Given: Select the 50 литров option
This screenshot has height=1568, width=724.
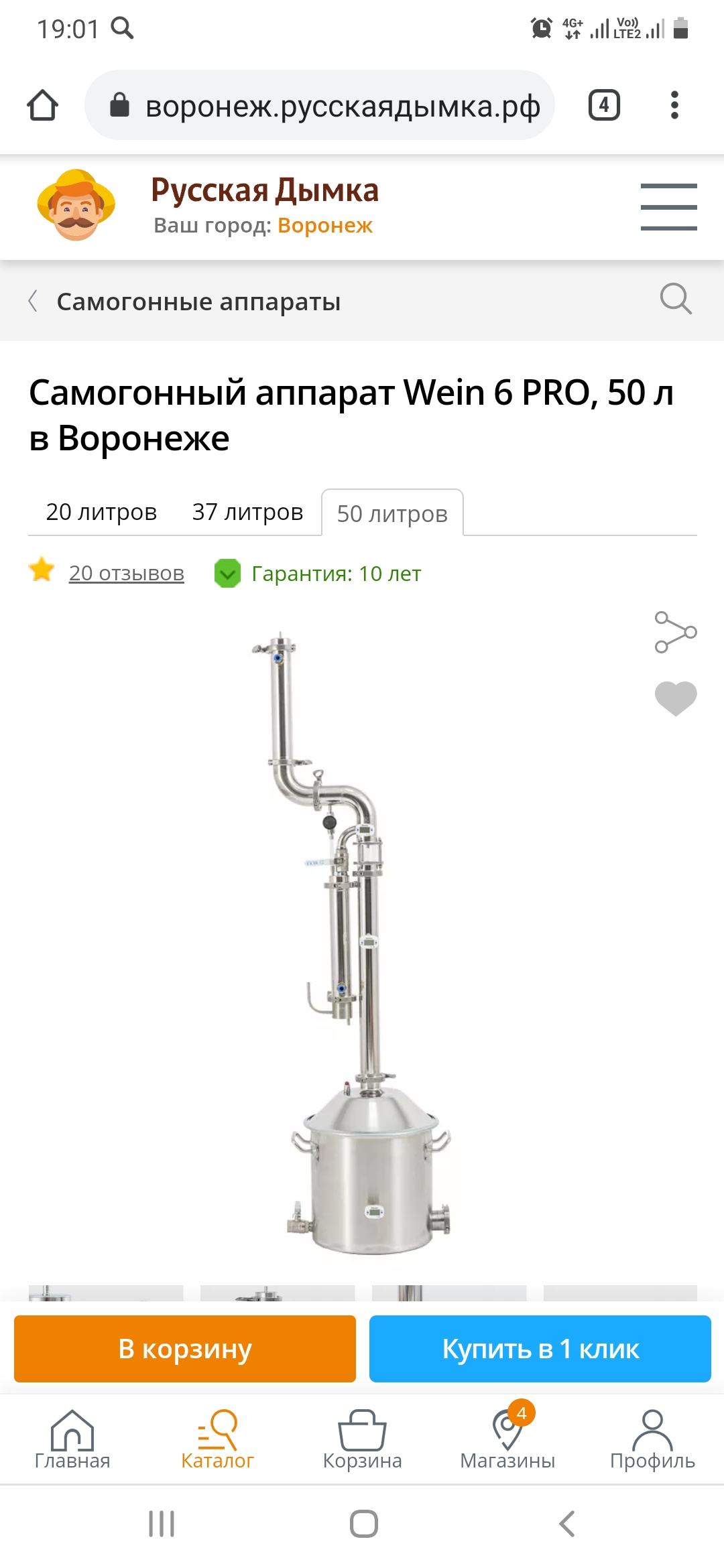Looking at the screenshot, I should (x=392, y=514).
